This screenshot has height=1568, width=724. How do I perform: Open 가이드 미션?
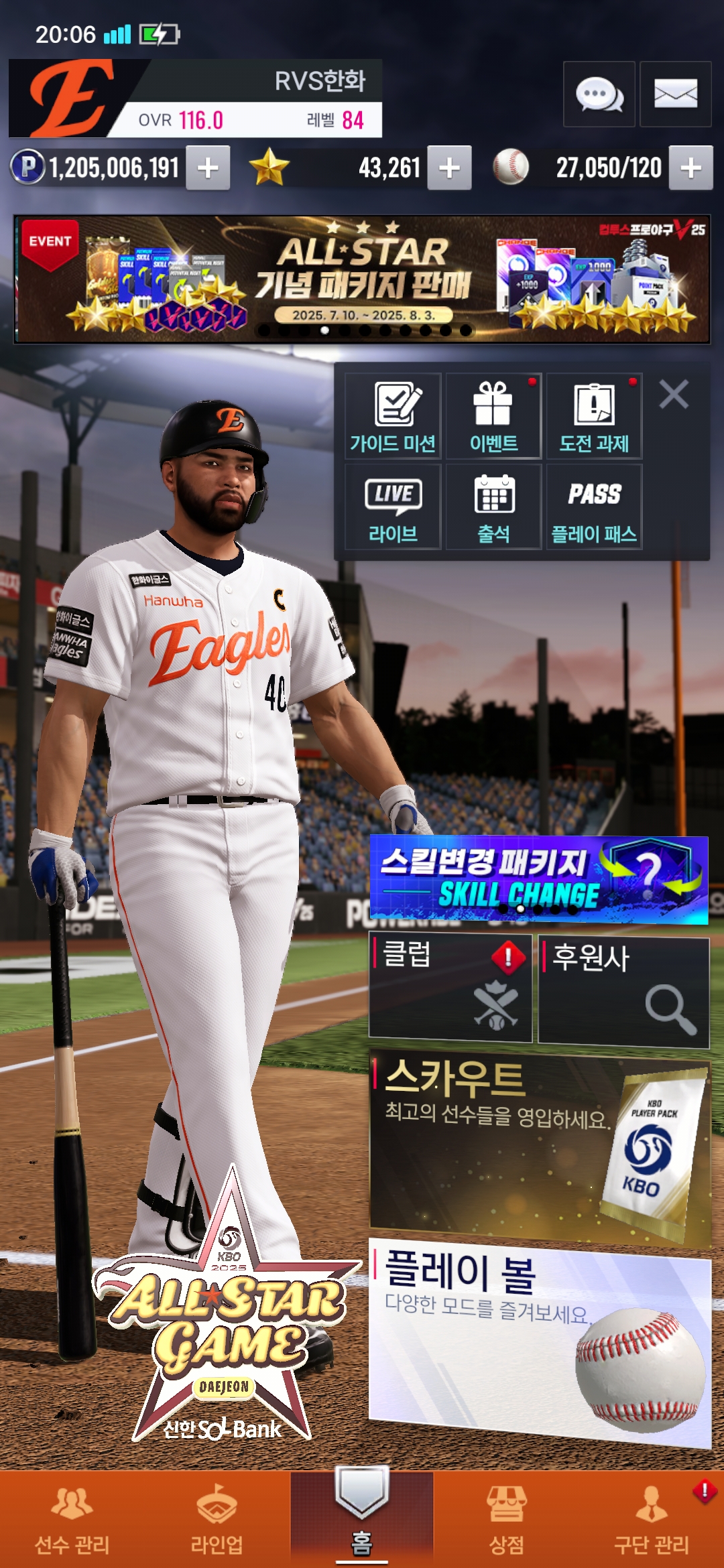click(x=393, y=416)
